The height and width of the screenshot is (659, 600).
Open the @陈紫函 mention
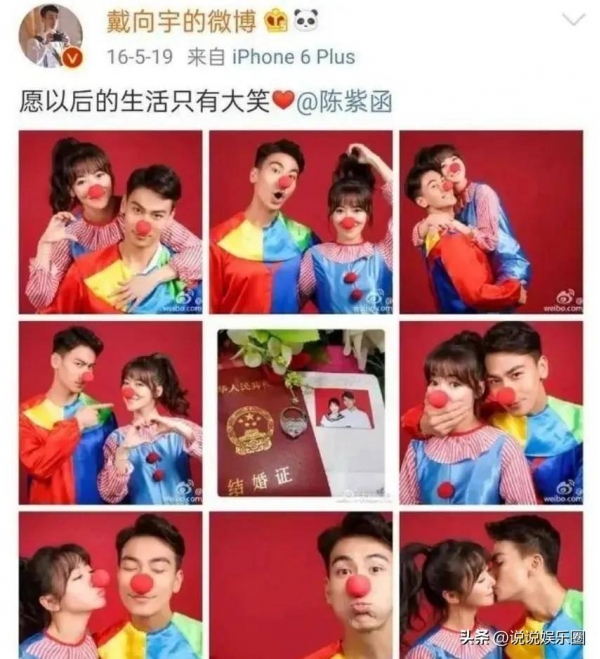[x=344, y=101]
